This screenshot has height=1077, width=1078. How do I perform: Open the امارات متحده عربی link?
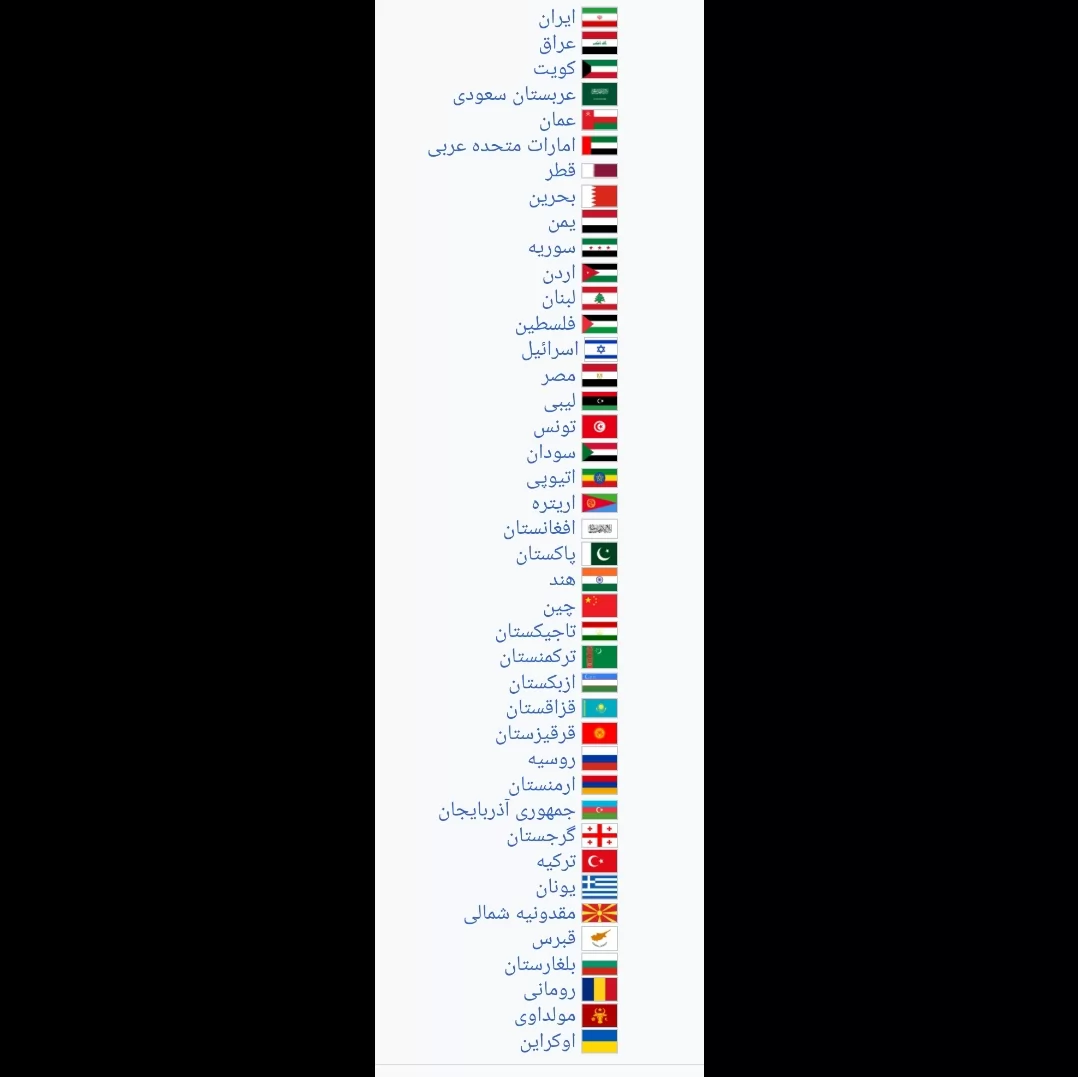[501, 146]
